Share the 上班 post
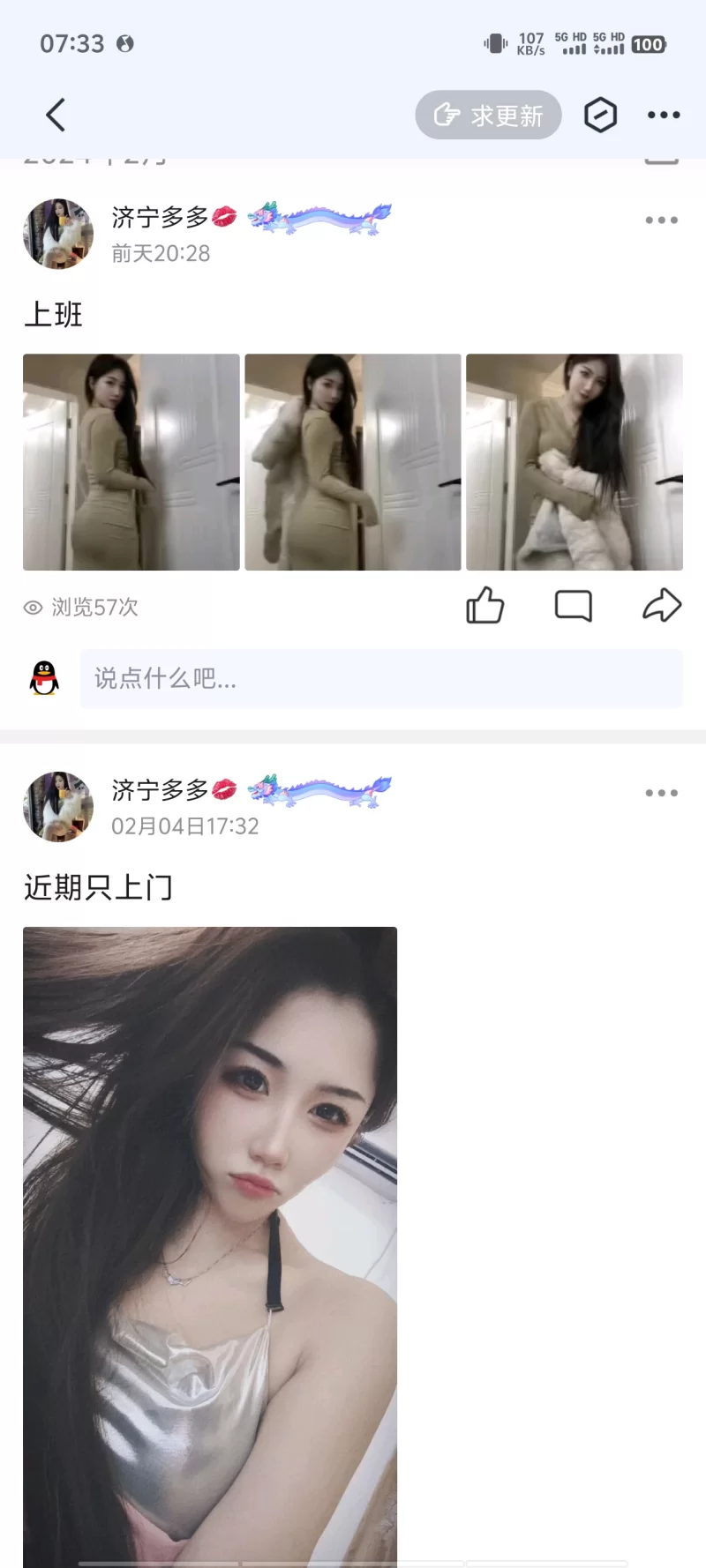 tap(661, 606)
